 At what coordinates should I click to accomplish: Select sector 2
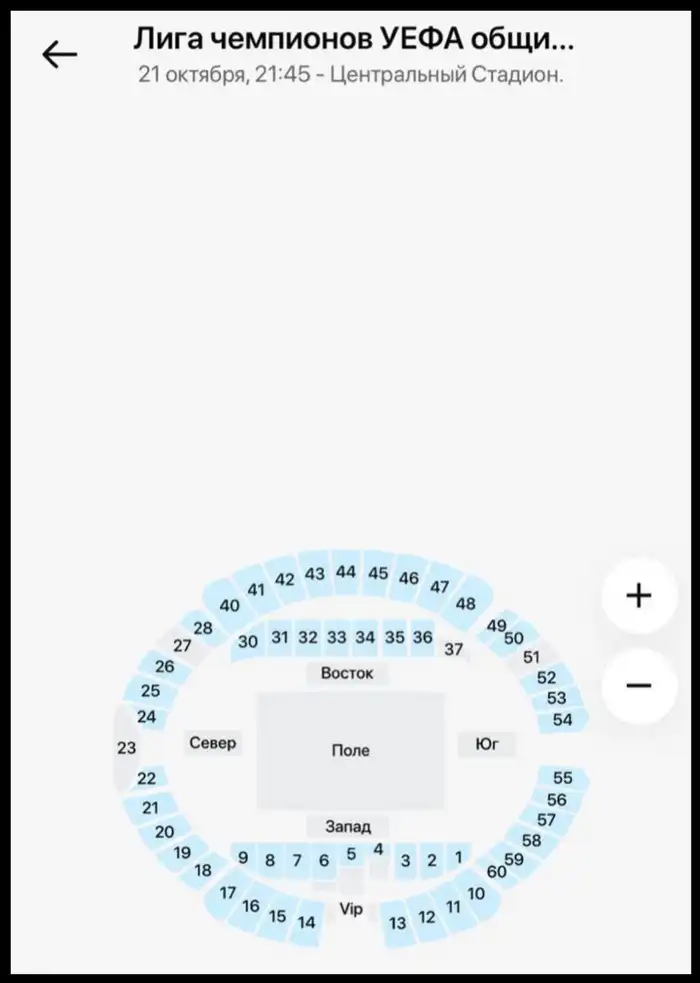(x=432, y=860)
